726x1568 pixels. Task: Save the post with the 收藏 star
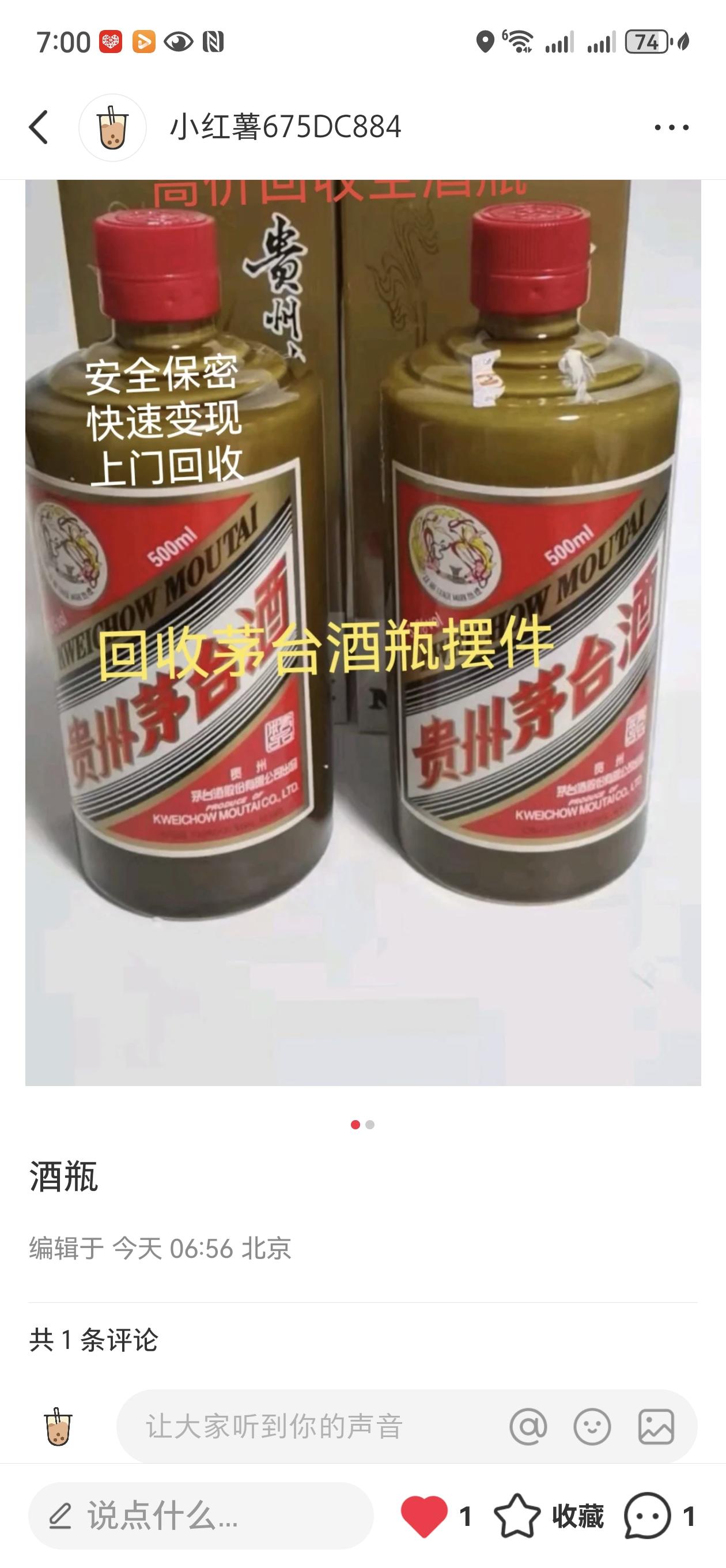pos(517,1516)
